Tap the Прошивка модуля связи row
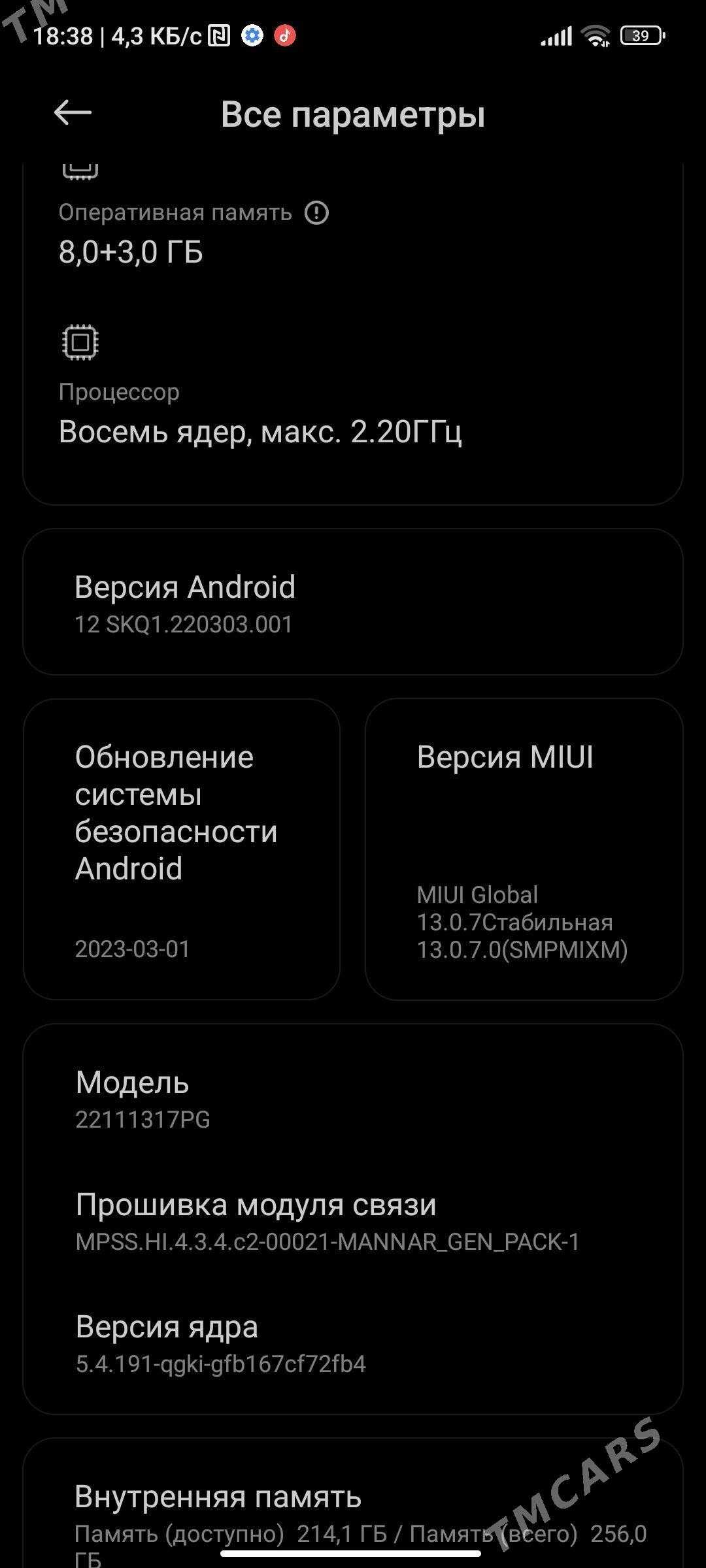706x1568 pixels. [x=353, y=1220]
